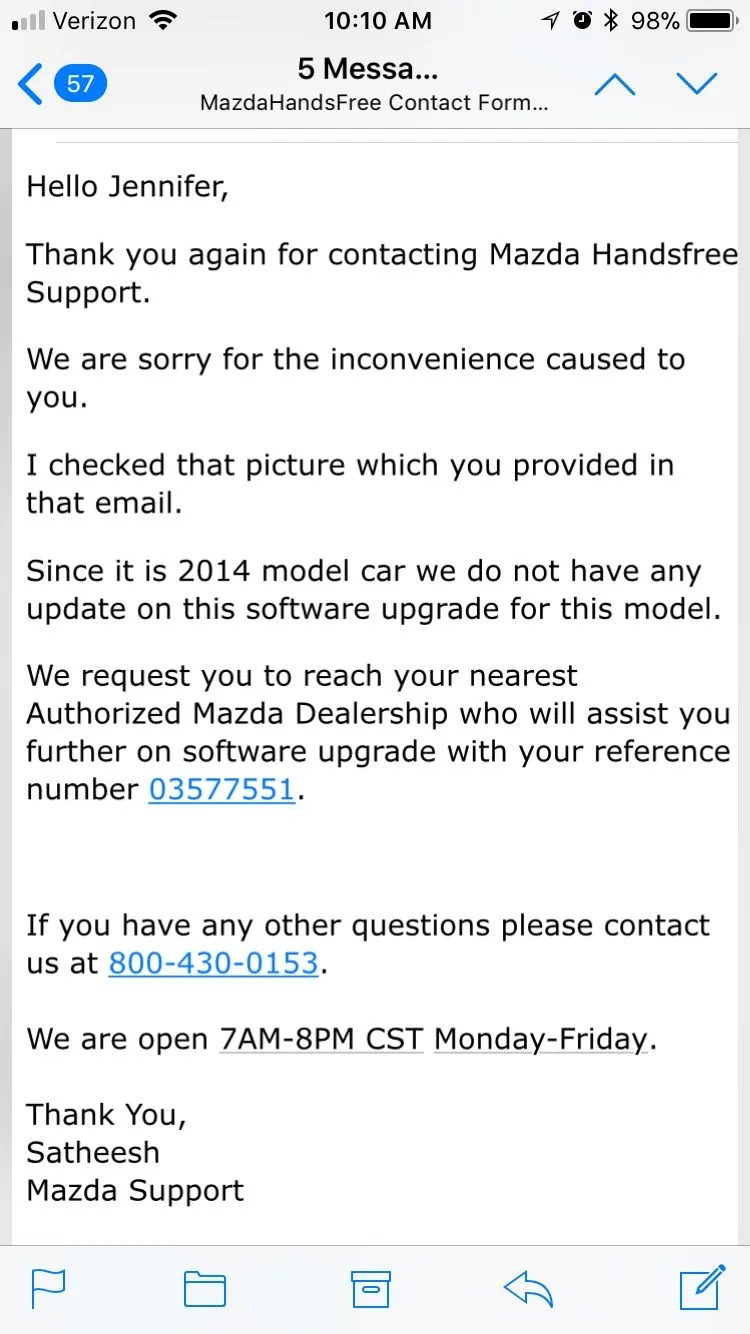
Task: Flag this email
Action: point(48,1289)
